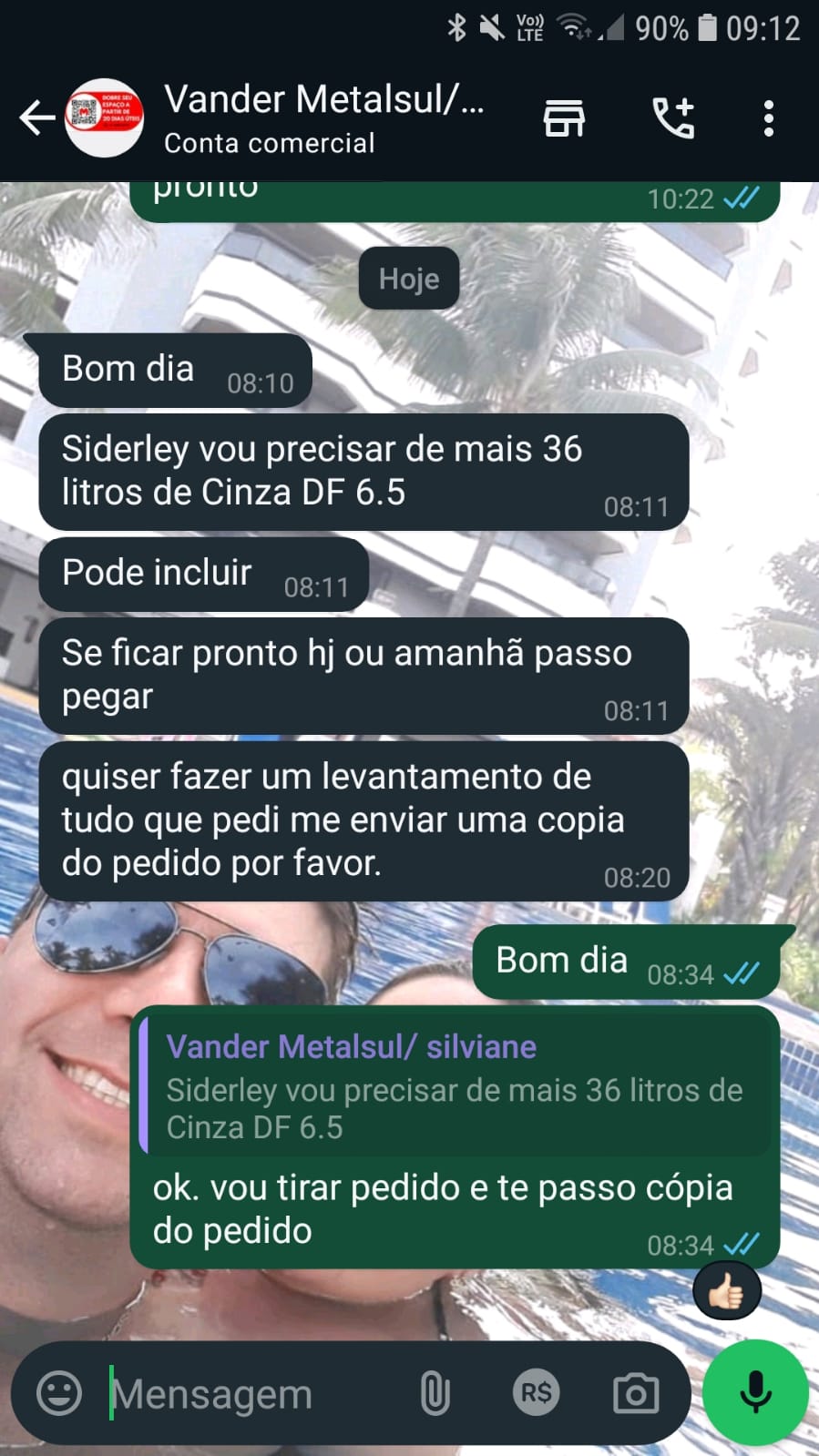Jump to quoted message from Vander Metalsul/ silviane
819x1456 pixels.
point(456,1085)
